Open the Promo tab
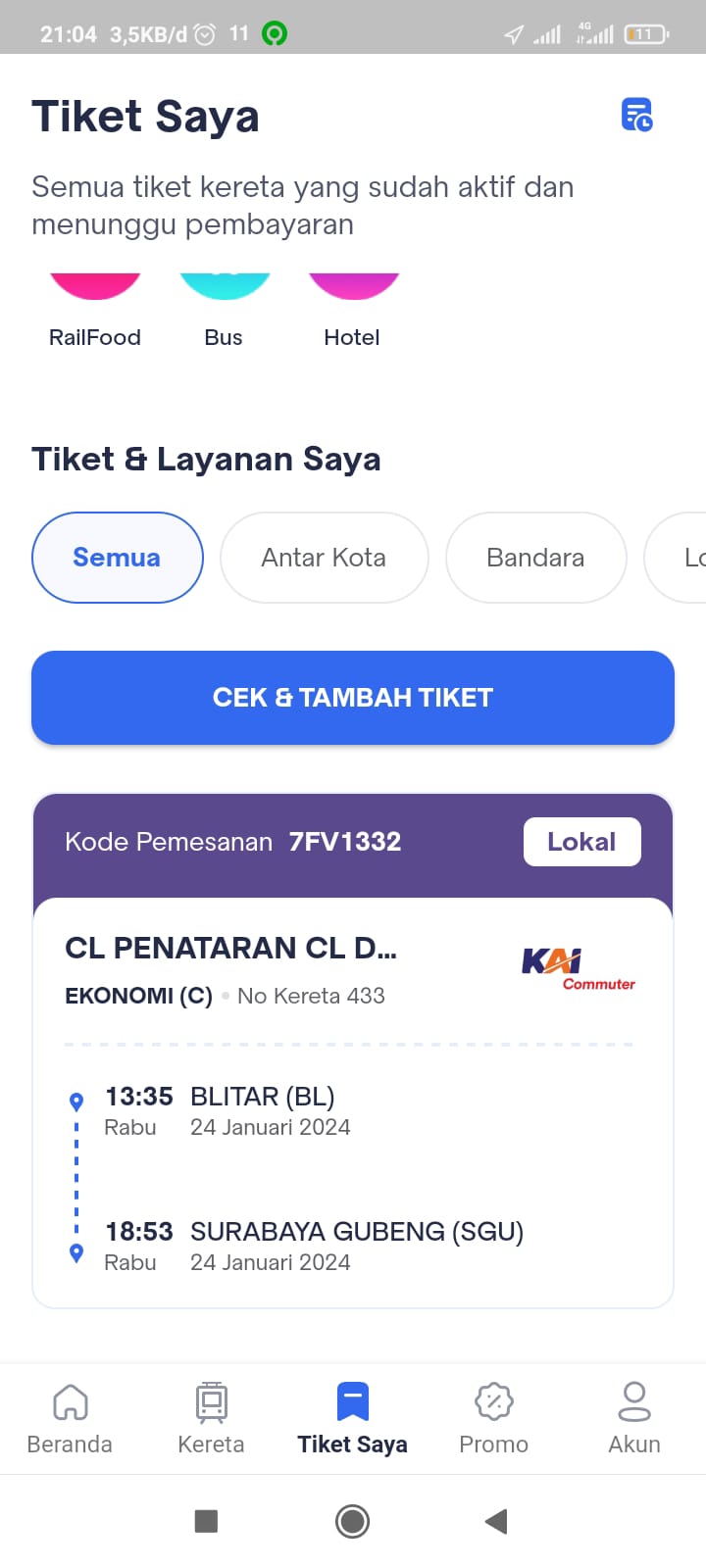The width and height of the screenshot is (706, 1568). 493,1418
